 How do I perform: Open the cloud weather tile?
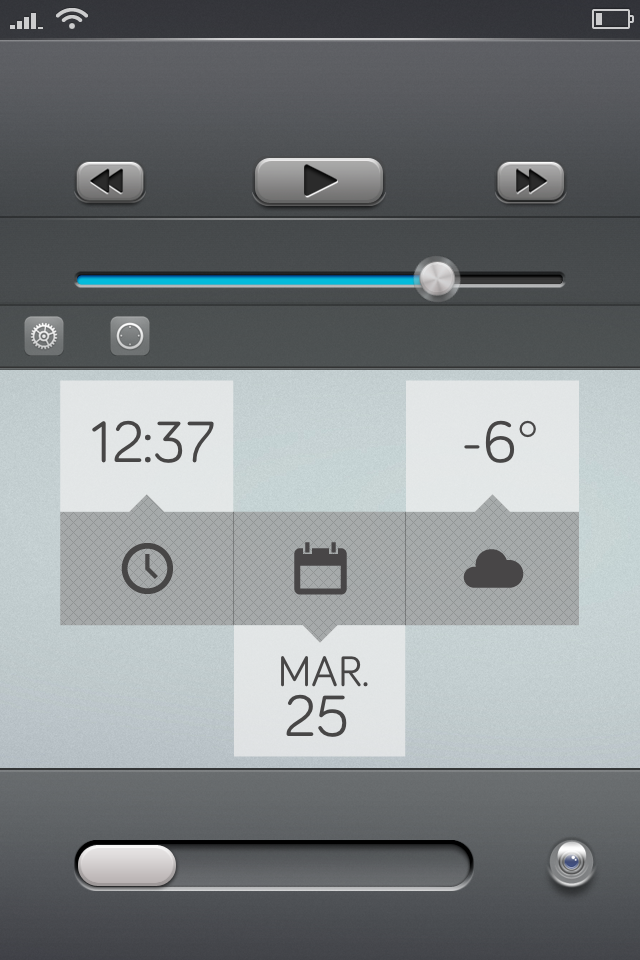(x=493, y=569)
